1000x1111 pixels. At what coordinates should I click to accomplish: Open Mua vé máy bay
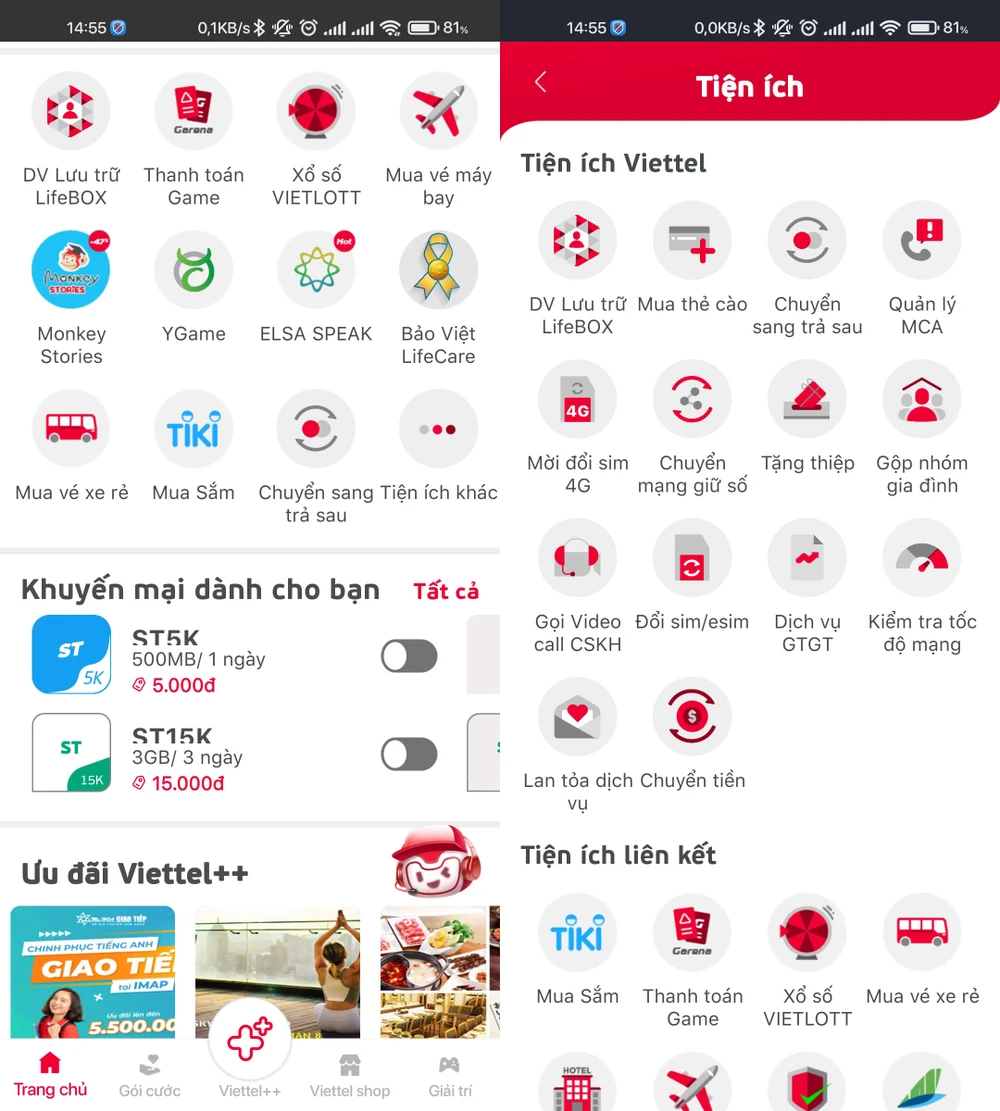438,111
